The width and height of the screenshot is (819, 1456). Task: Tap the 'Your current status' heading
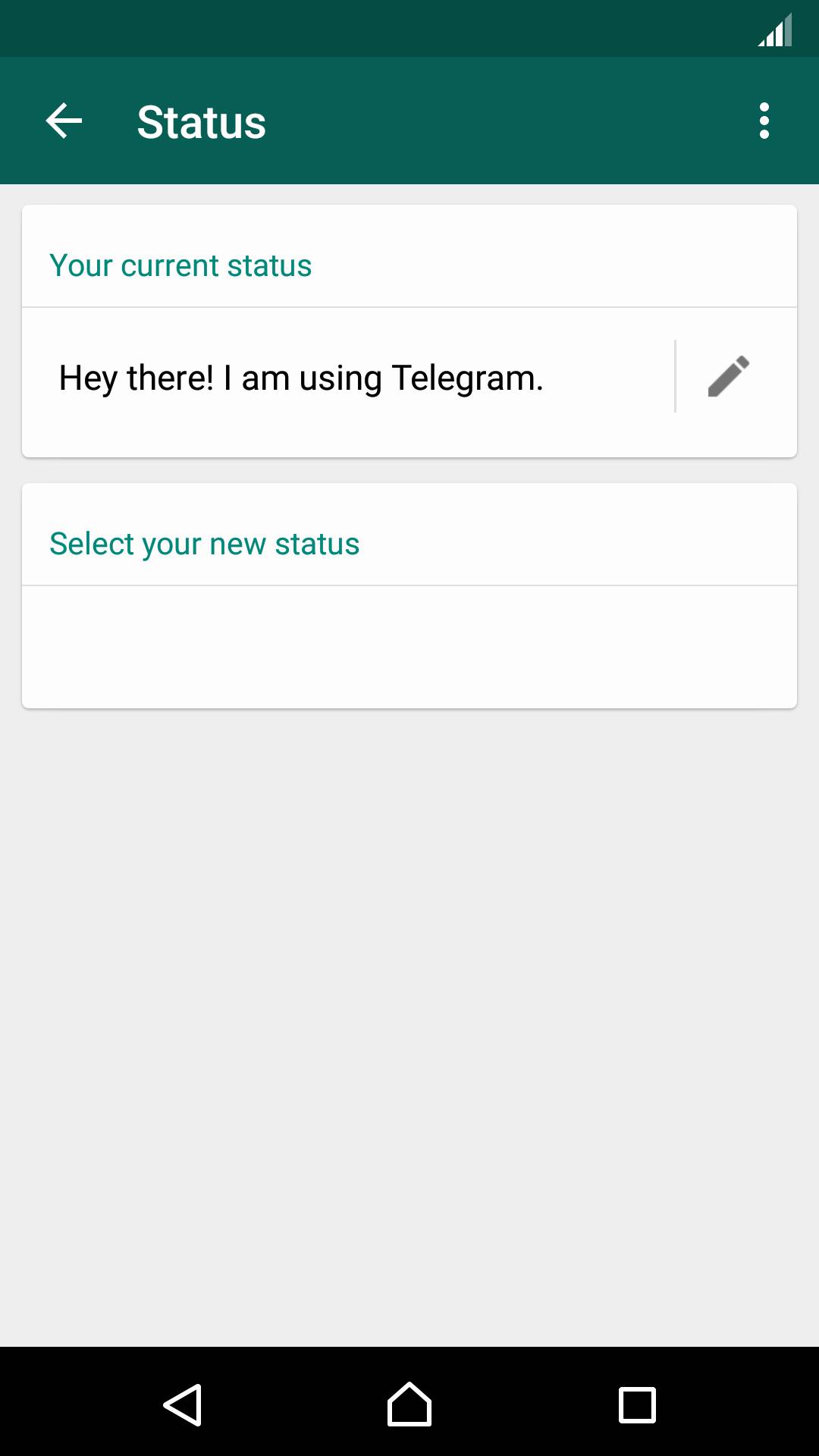click(x=180, y=265)
